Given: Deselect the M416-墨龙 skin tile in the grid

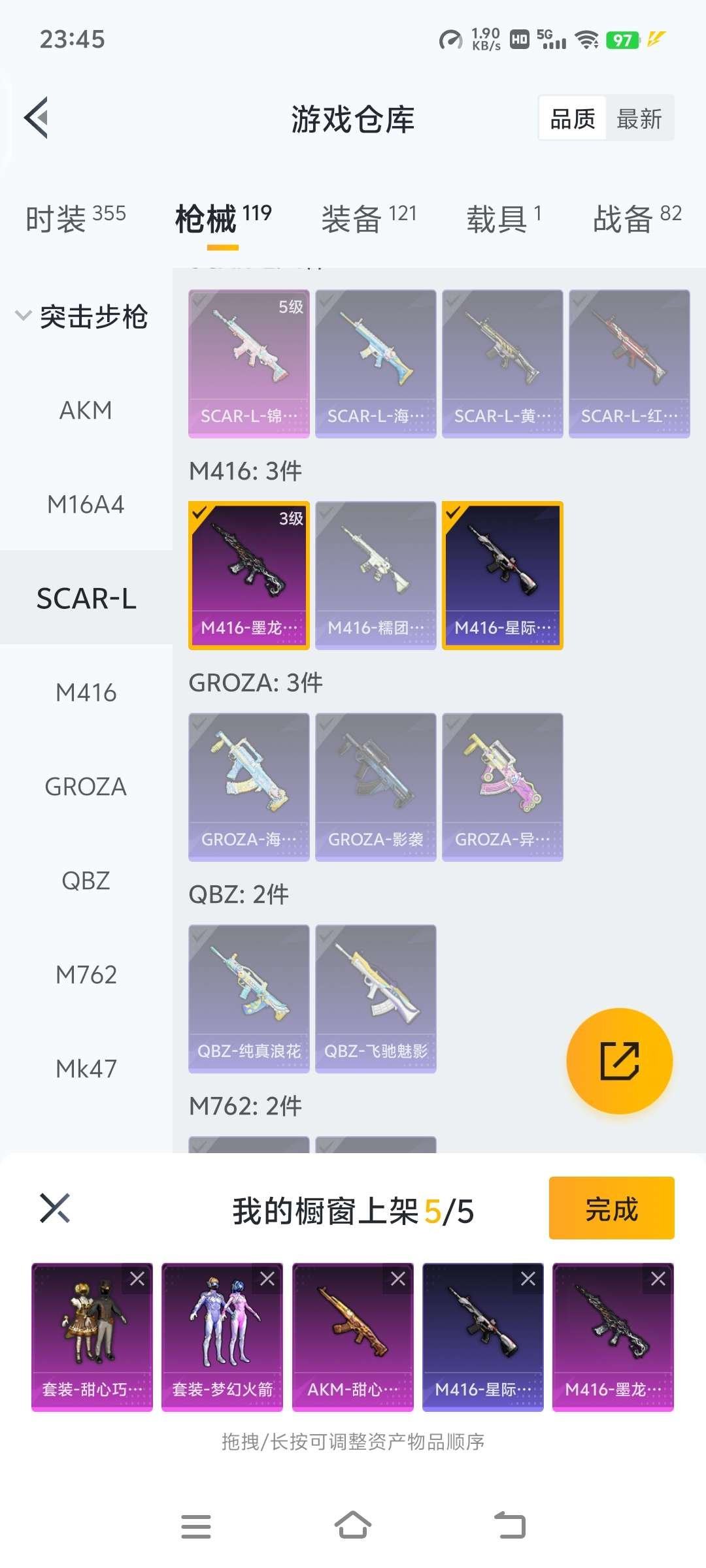Looking at the screenshot, I should click(248, 575).
